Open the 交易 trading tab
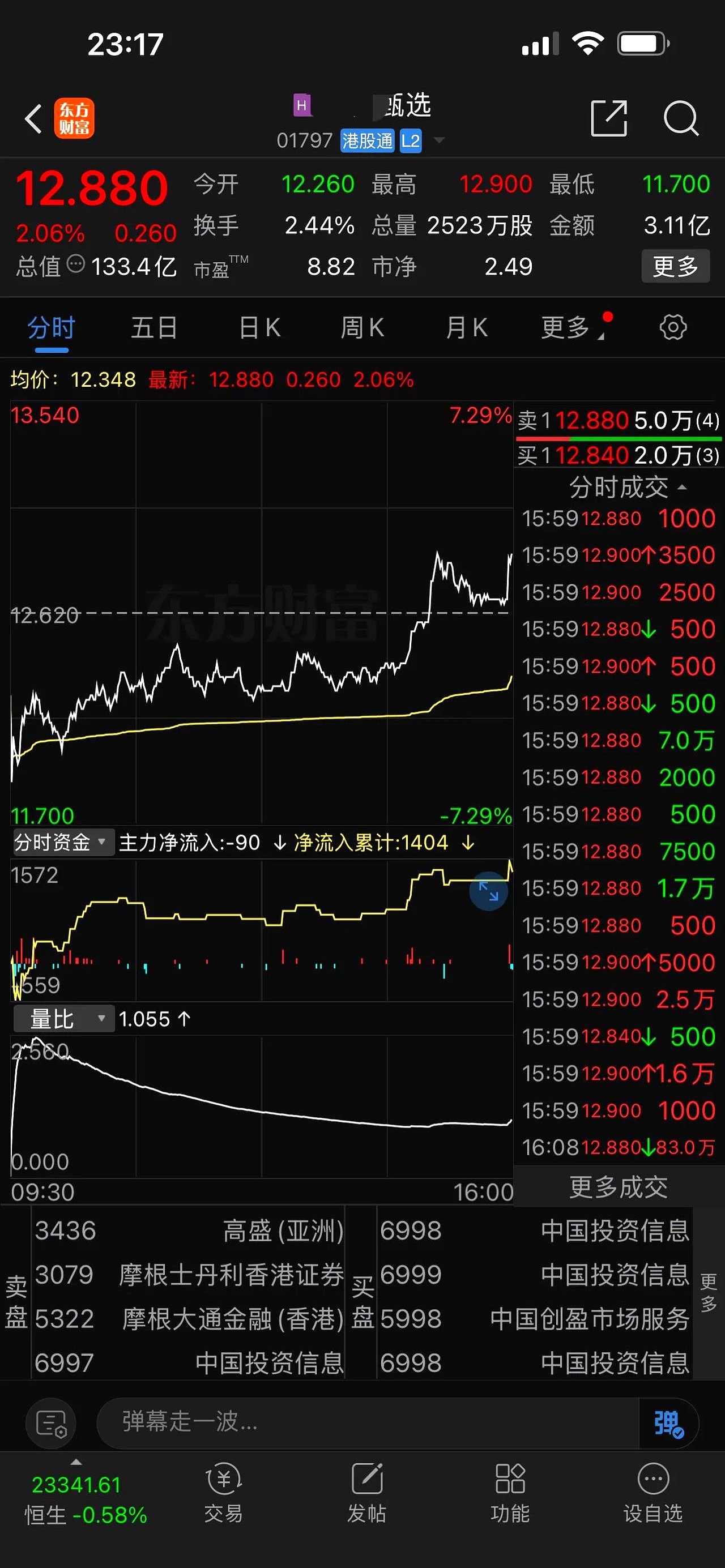725x1568 pixels. 224,1493
